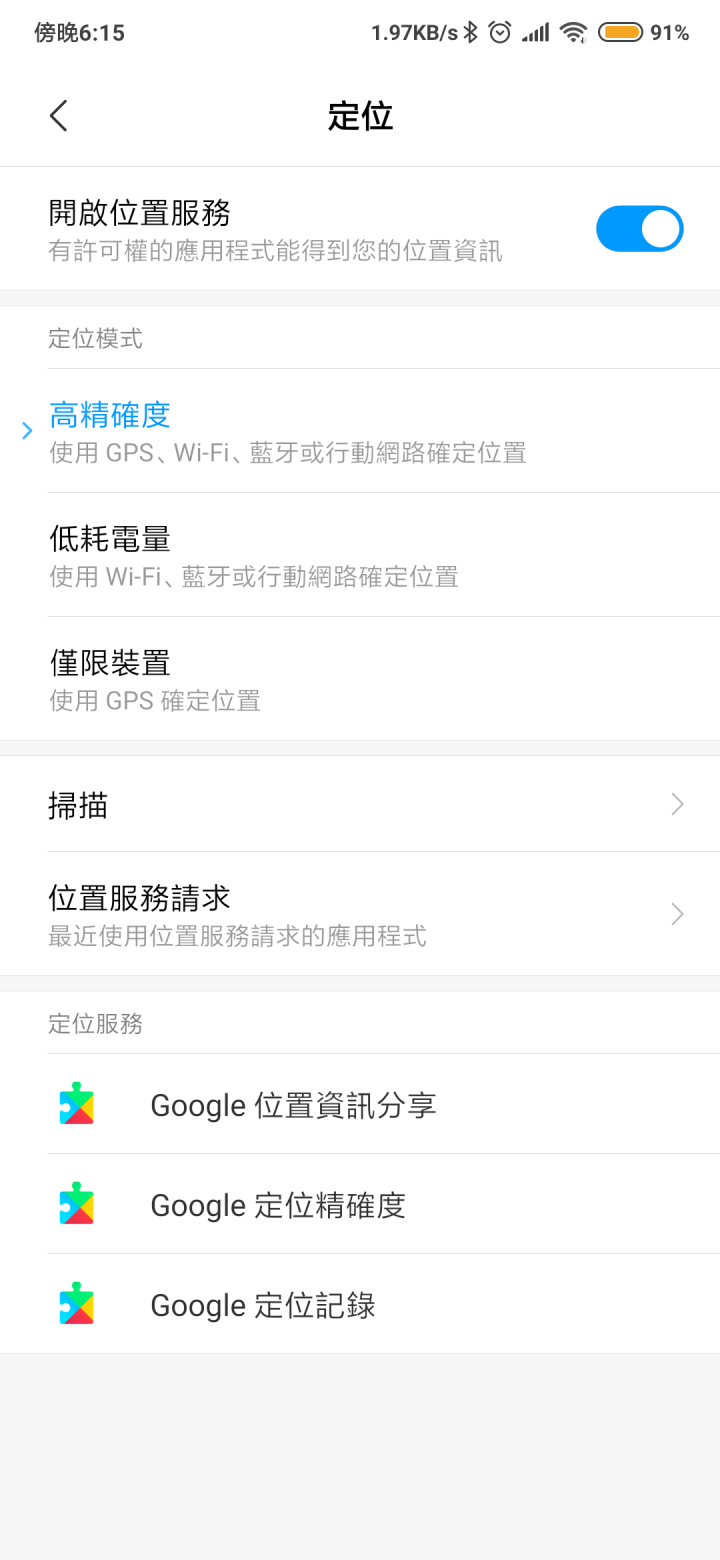The width and height of the screenshot is (720, 1560).
Task: Open Google 定位記錄
Action: (x=360, y=1304)
